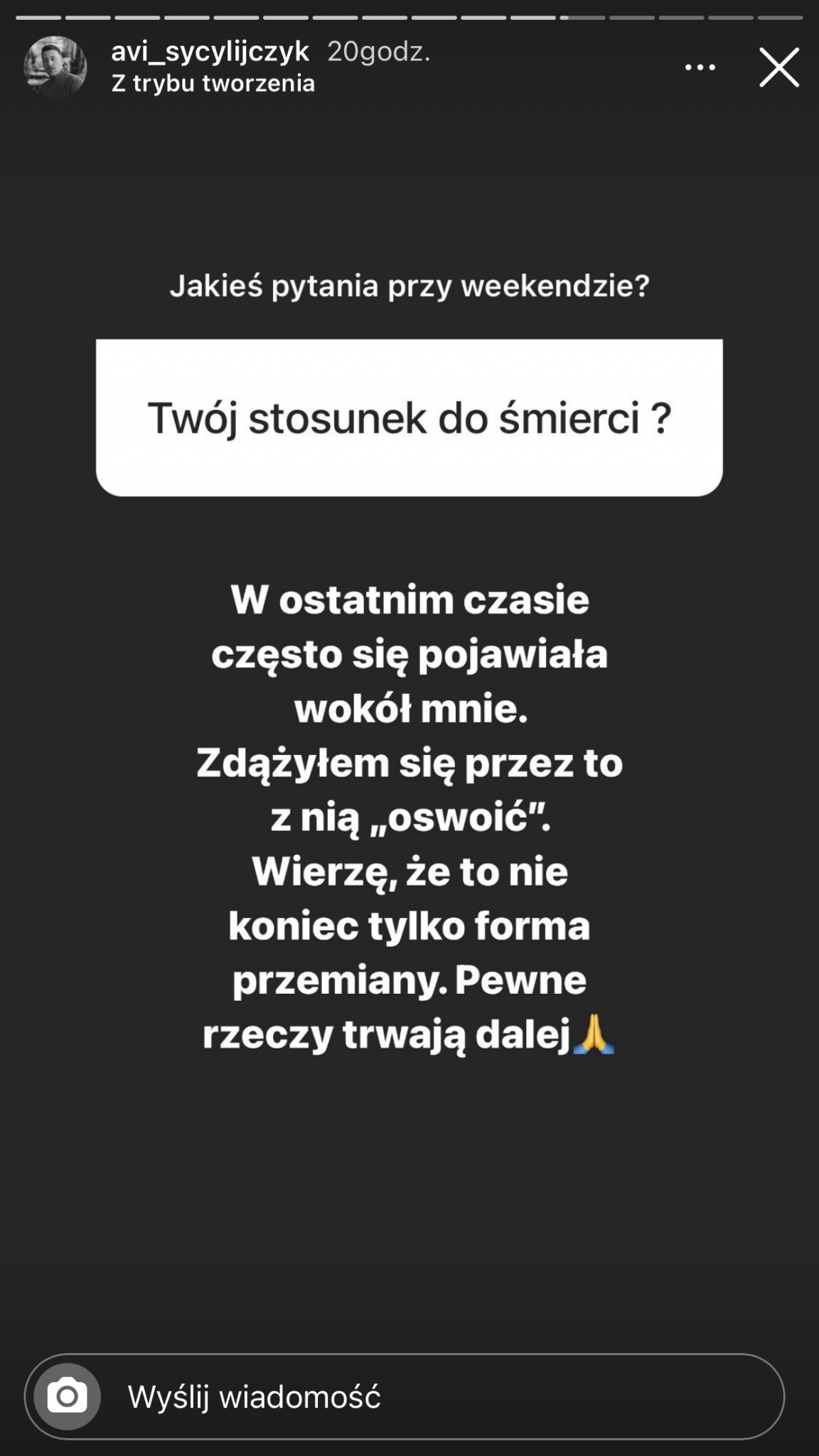Viewport: 819px width, 1456px height.
Task: Tap the avi_sycylijczyk profile picture
Action: 55,68
